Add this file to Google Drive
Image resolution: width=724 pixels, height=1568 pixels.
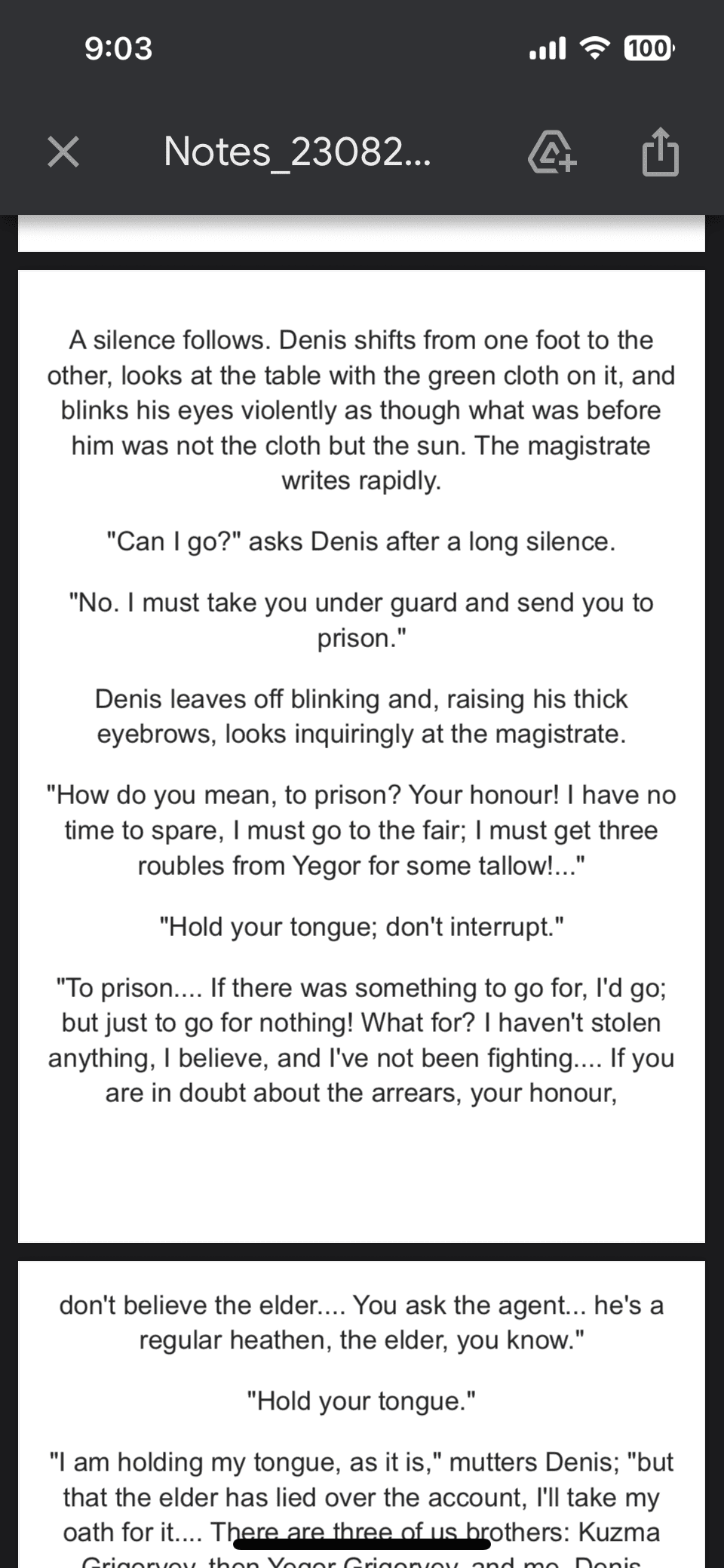[x=551, y=152]
